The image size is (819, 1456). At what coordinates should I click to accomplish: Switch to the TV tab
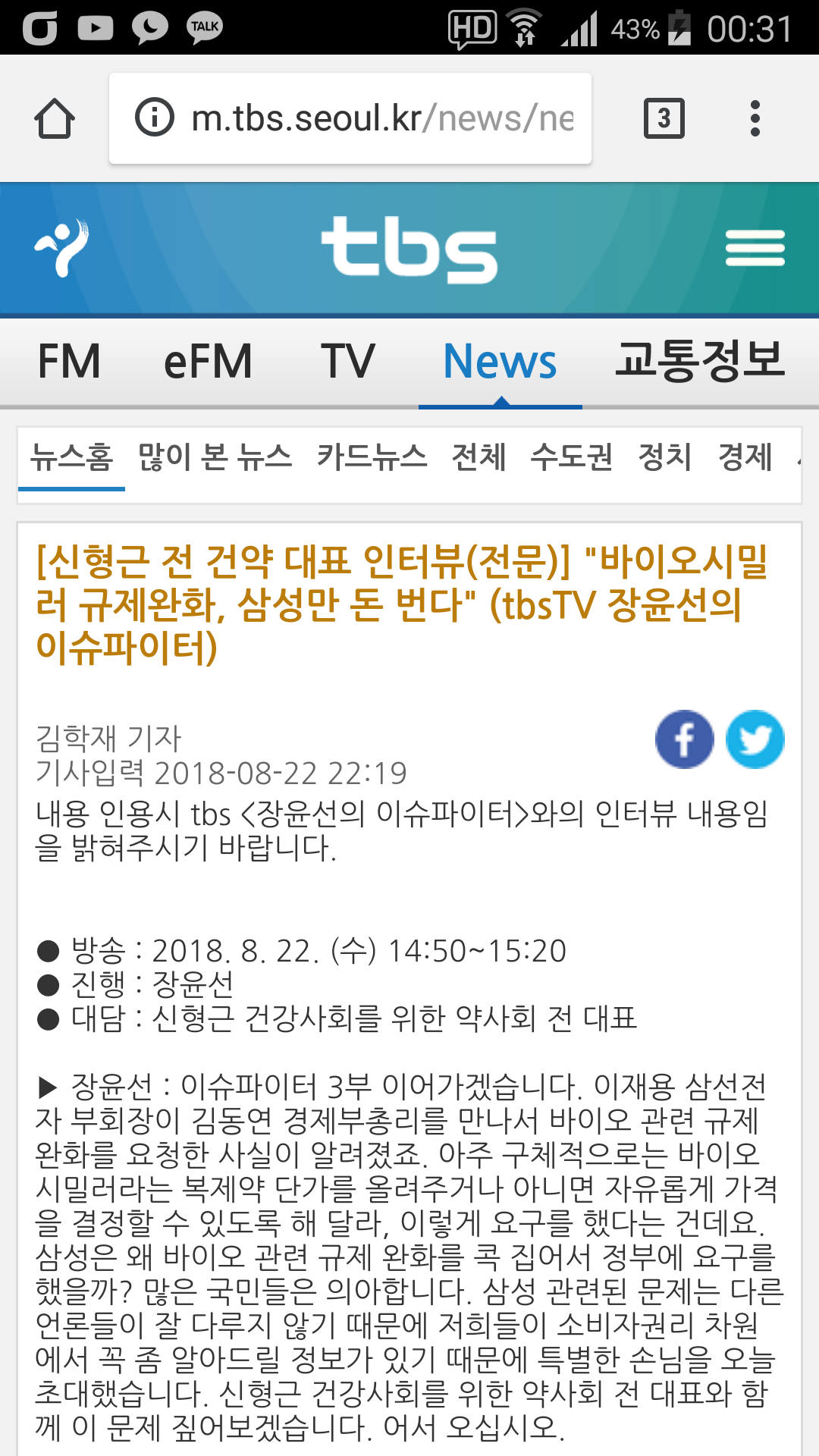[x=347, y=362]
